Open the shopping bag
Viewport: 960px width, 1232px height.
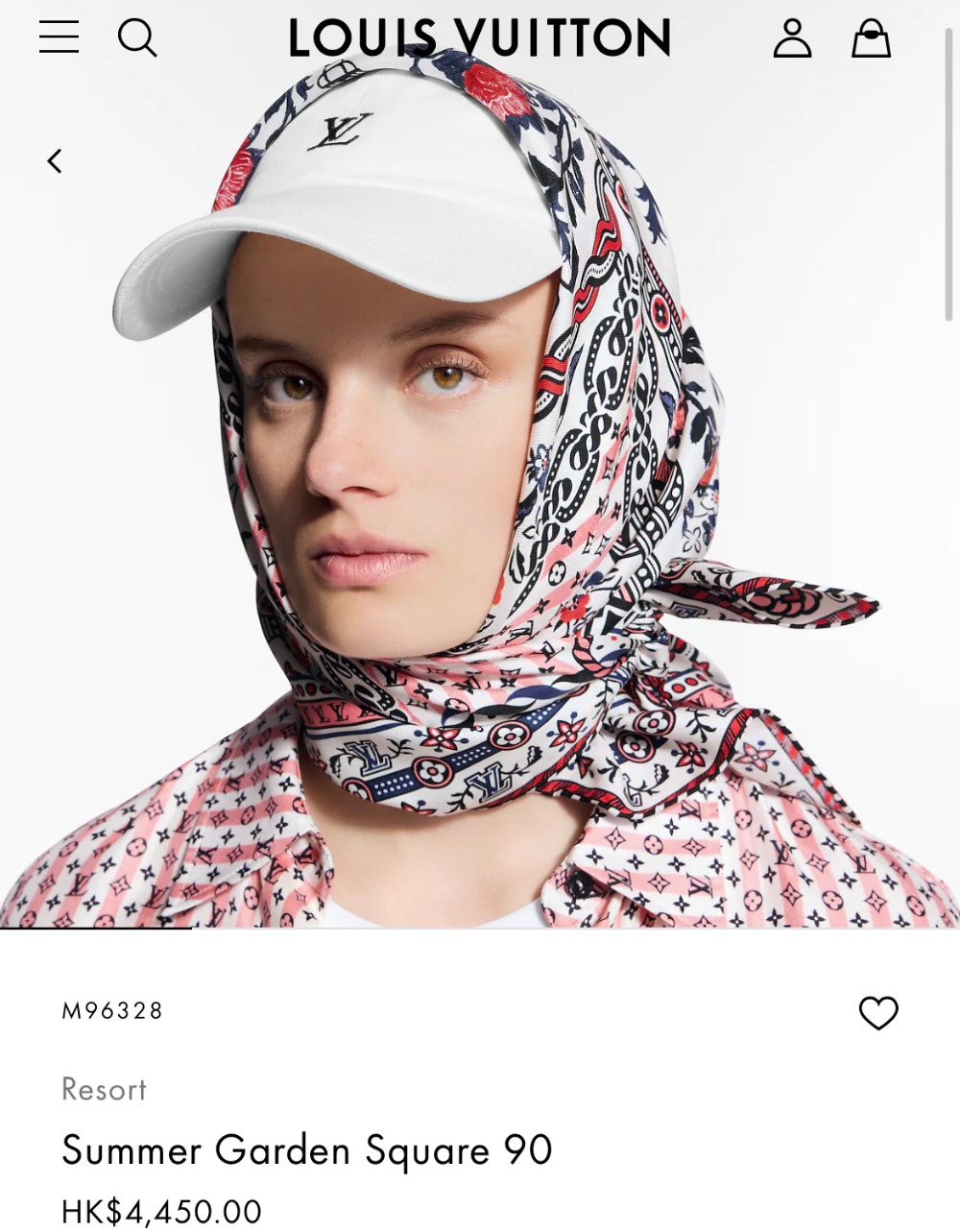(871, 38)
